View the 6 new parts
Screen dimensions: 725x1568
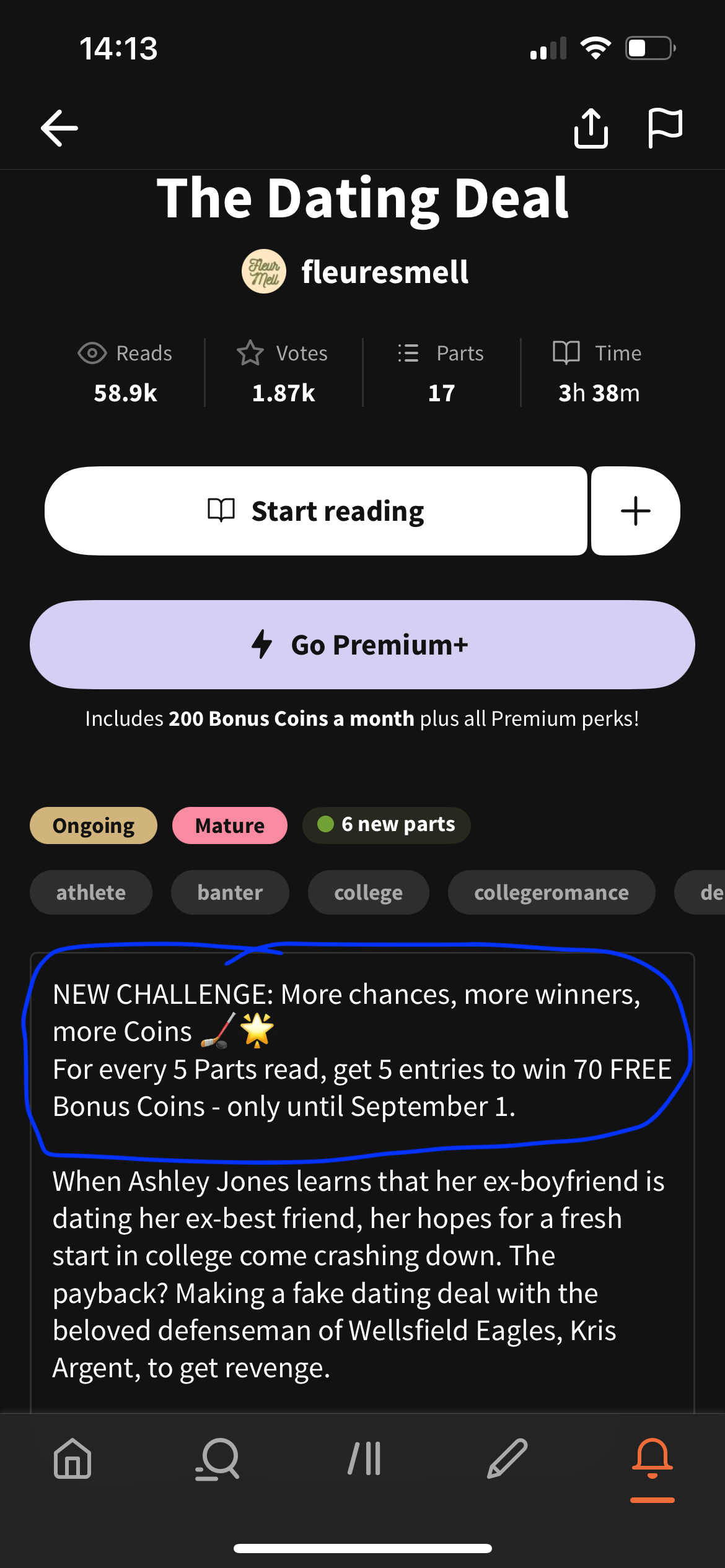pos(387,825)
